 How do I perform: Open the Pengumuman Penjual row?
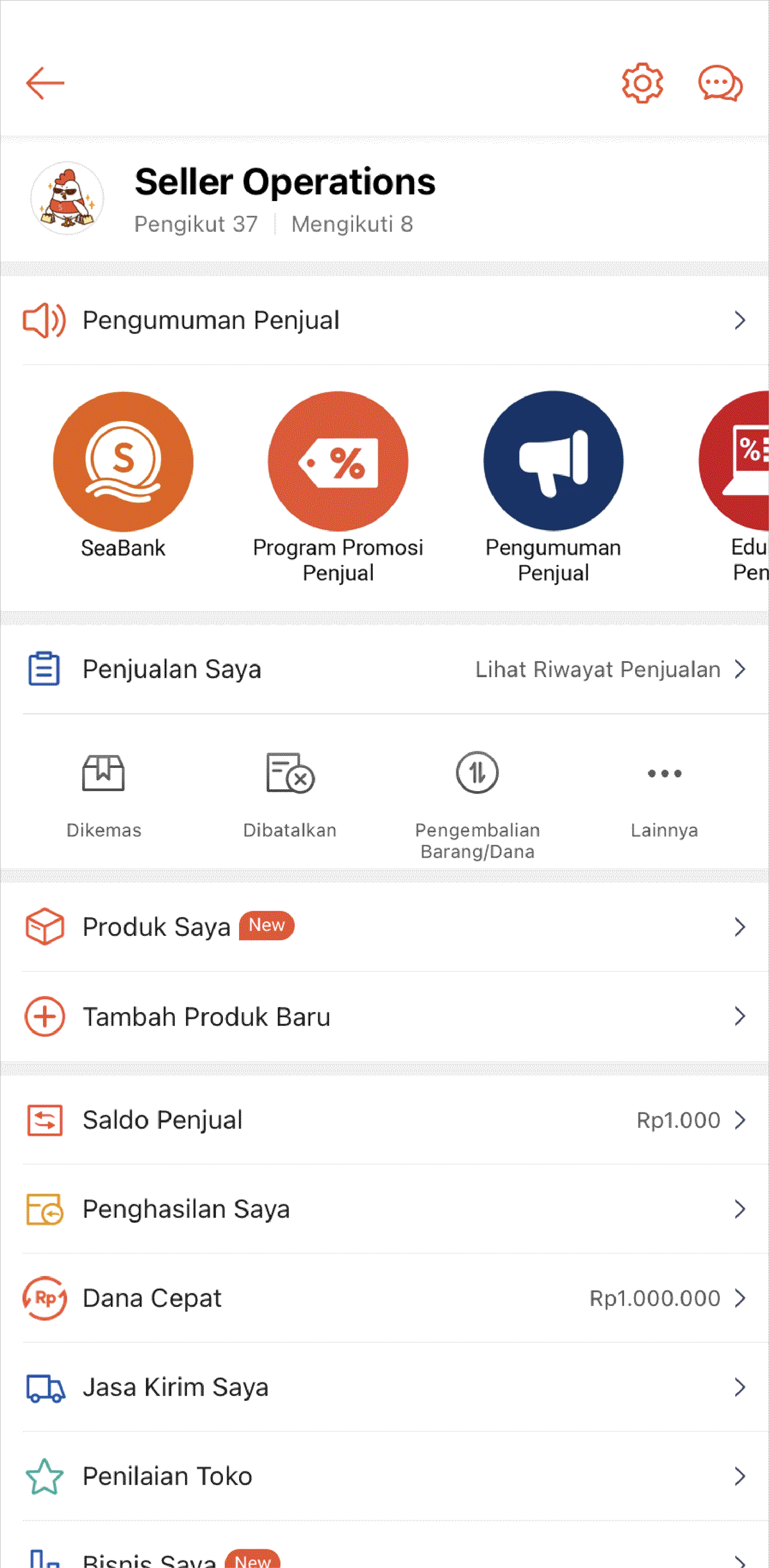coord(384,320)
